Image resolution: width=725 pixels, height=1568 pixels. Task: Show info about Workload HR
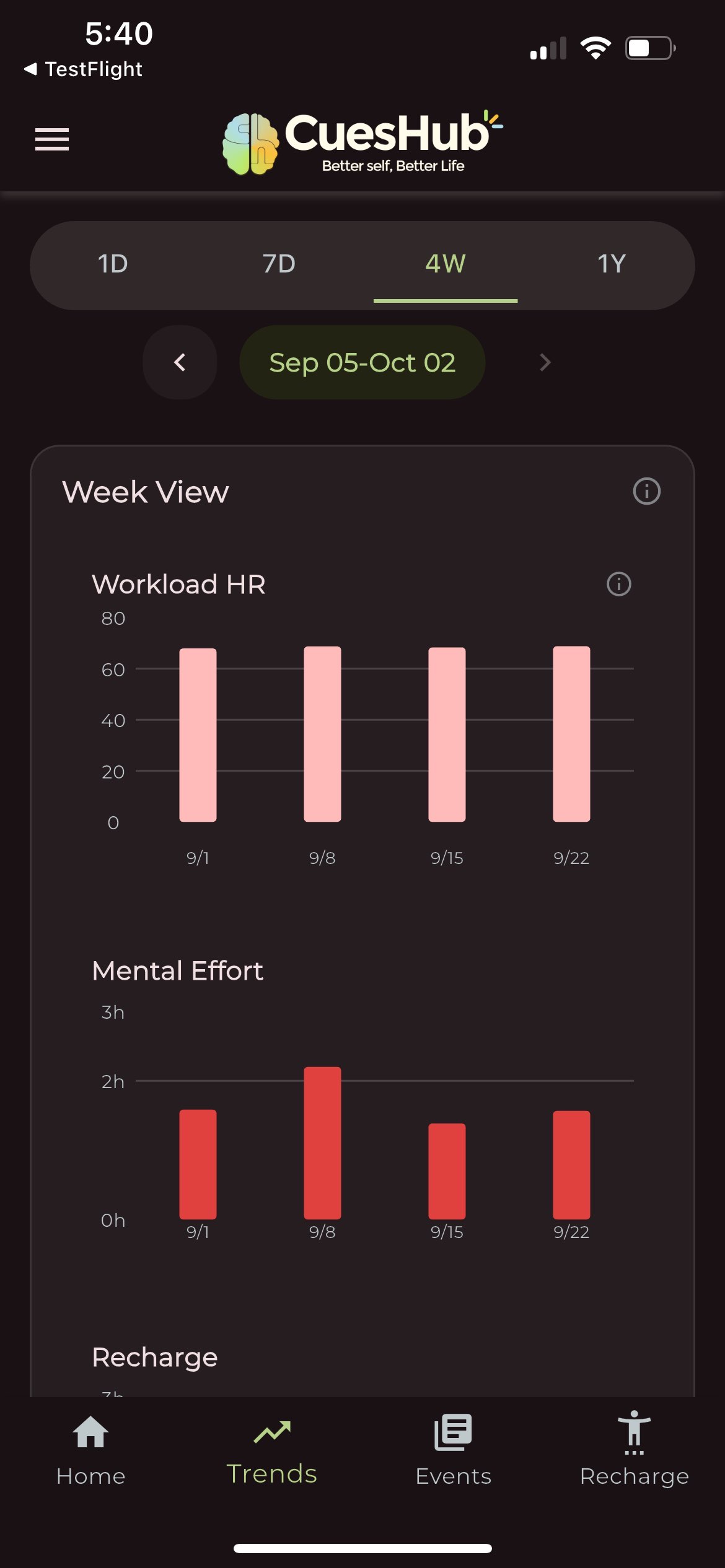618,584
